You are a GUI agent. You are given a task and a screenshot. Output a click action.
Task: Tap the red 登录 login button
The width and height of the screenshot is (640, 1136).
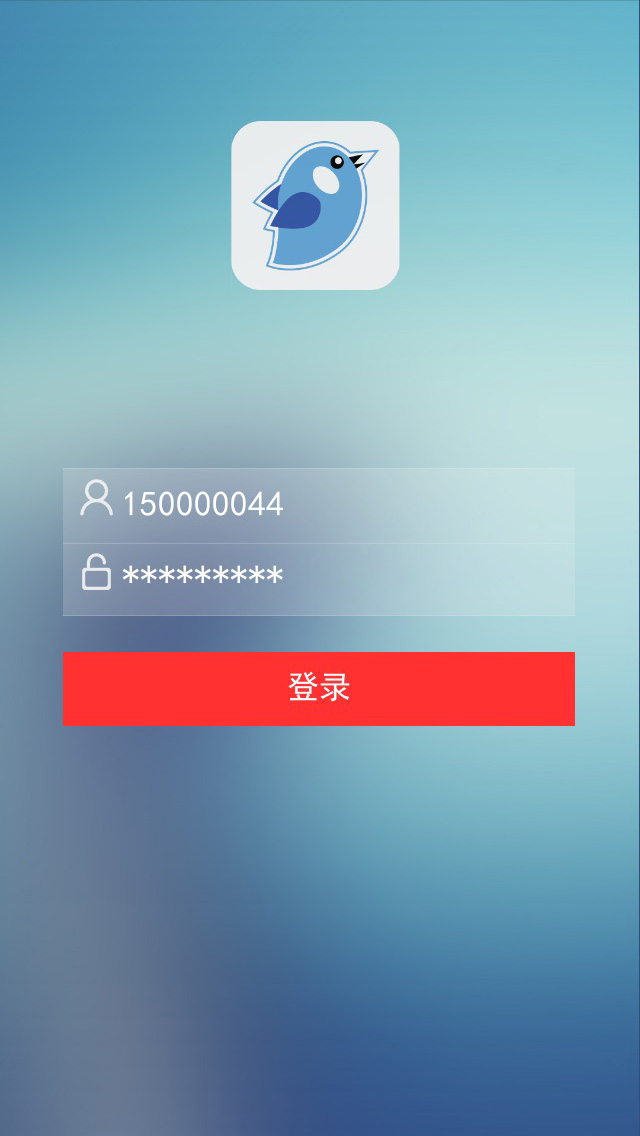click(319, 688)
